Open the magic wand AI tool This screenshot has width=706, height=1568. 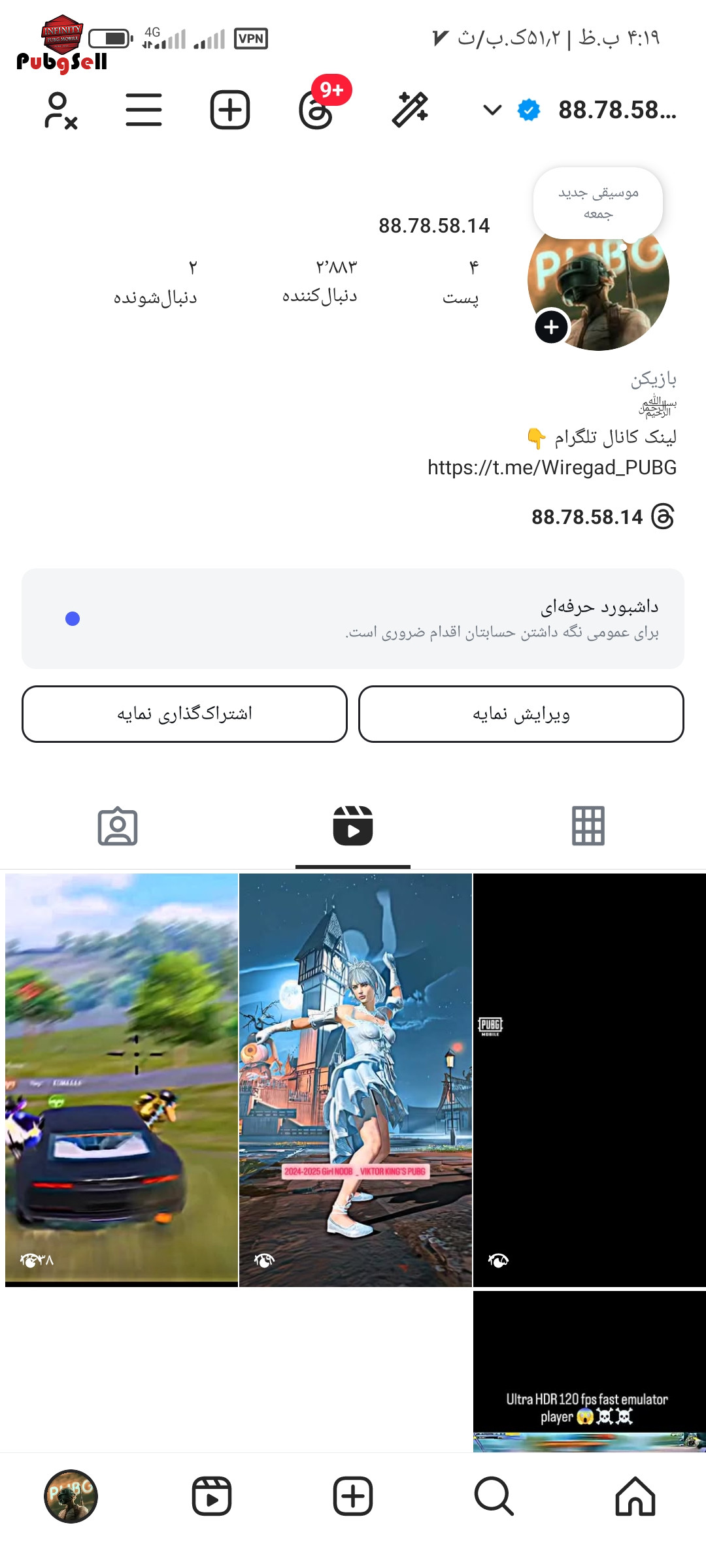pyautogui.click(x=410, y=110)
